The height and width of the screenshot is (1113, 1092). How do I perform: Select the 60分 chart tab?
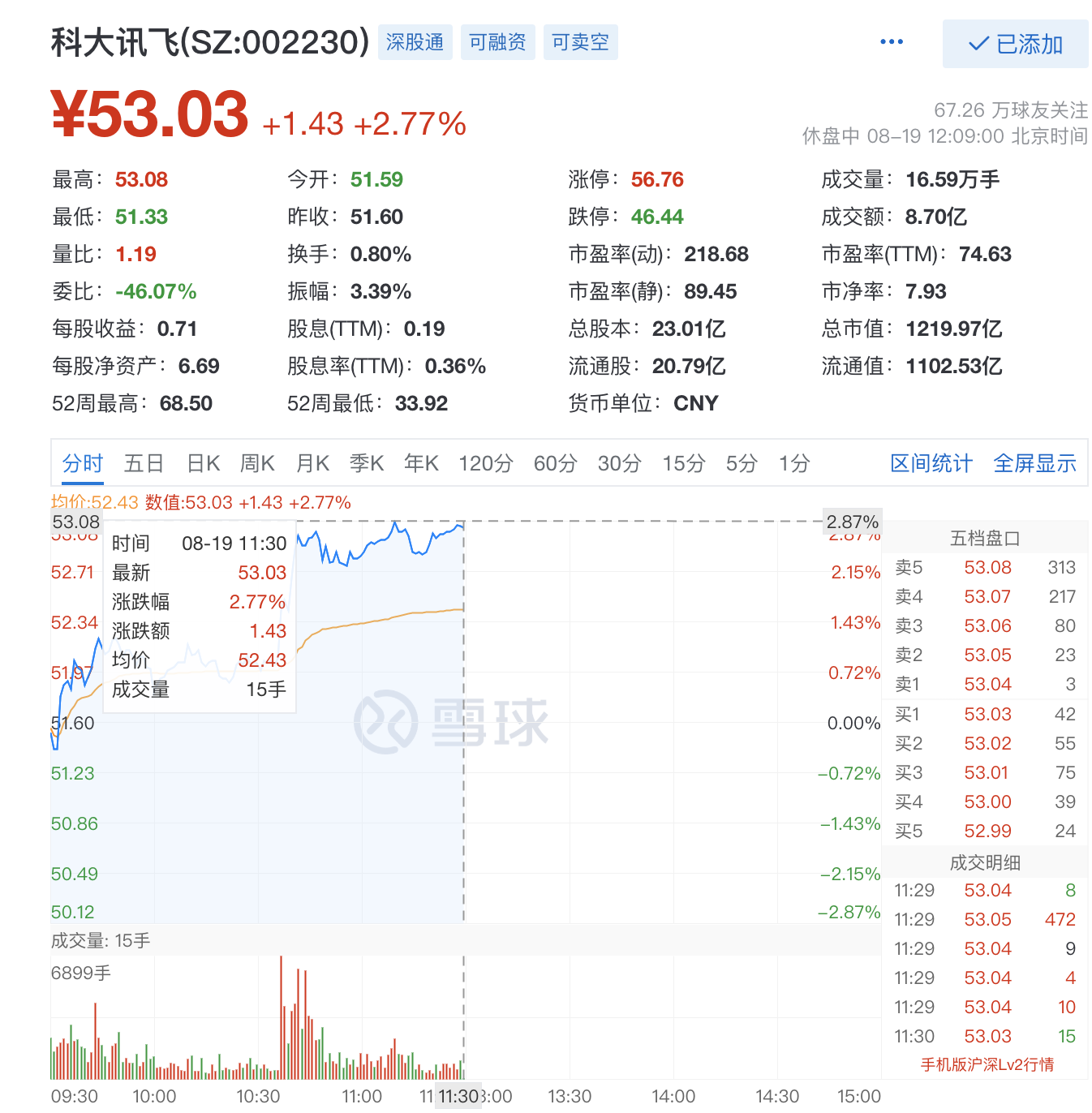coord(555,463)
